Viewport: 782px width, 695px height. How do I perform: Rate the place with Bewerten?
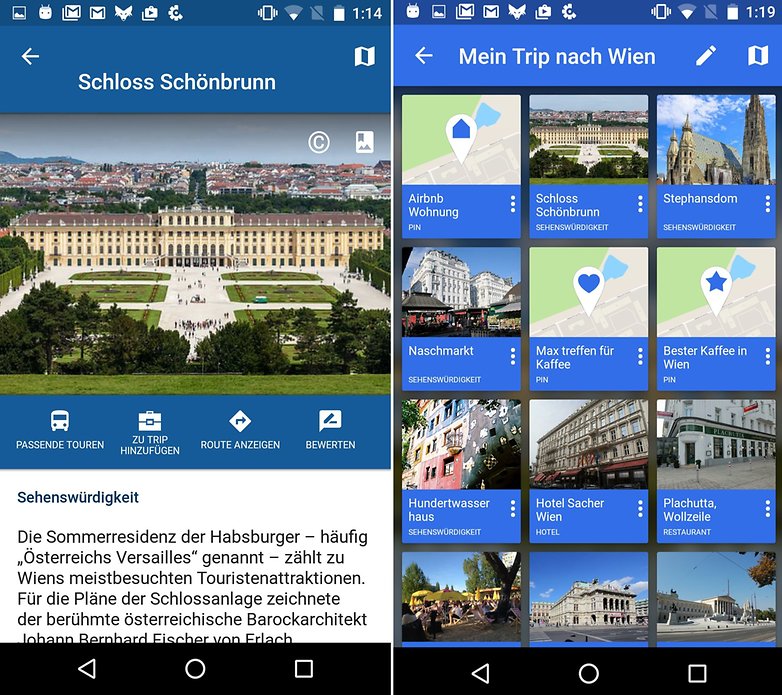pyautogui.click(x=331, y=430)
